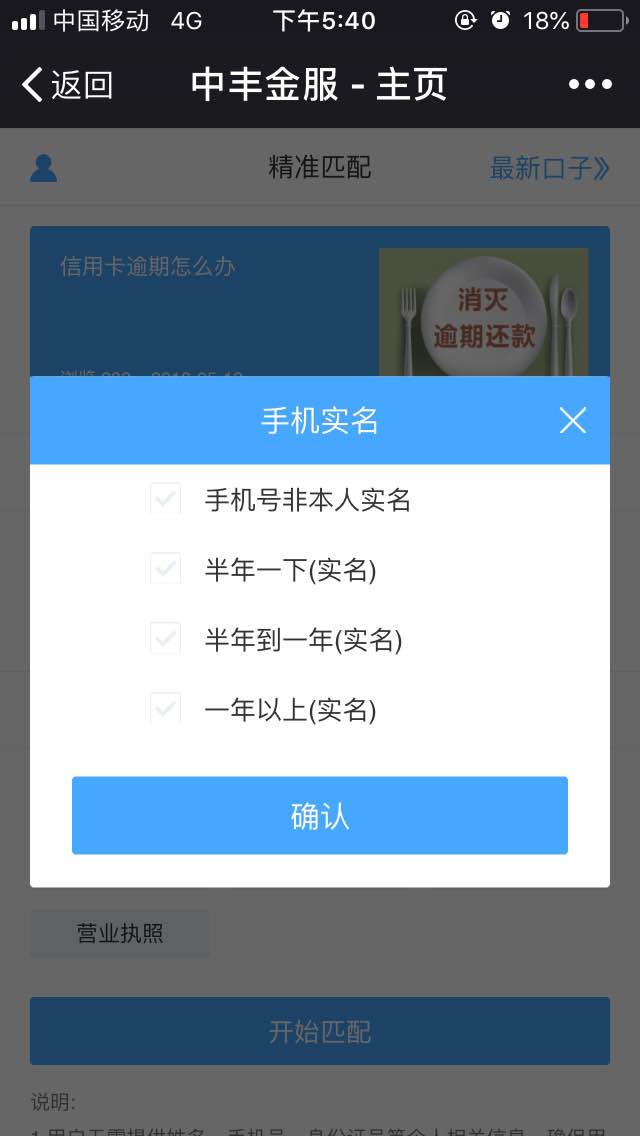Screen dimensions: 640x1136
Task: Choose 一年以上(实名) checkbox
Action: (165, 709)
